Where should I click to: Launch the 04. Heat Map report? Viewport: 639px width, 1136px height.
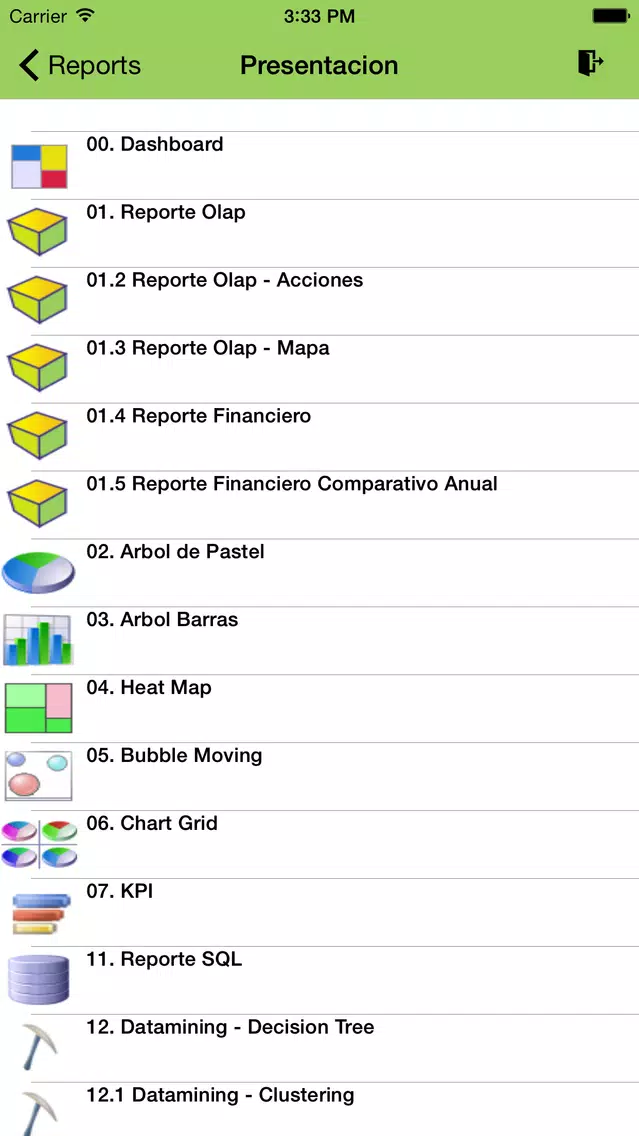coord(320,710)
